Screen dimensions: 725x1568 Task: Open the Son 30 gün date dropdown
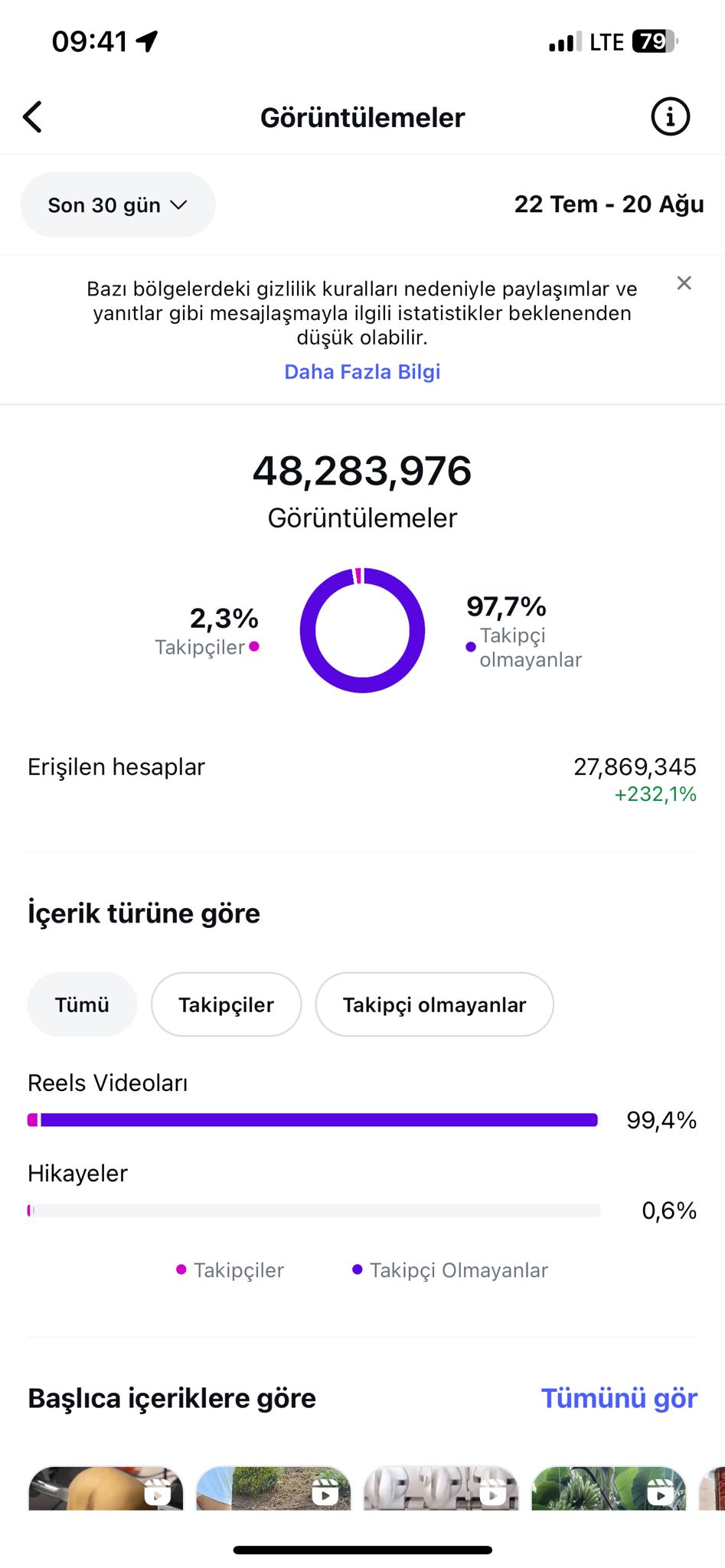pos(118,205)
